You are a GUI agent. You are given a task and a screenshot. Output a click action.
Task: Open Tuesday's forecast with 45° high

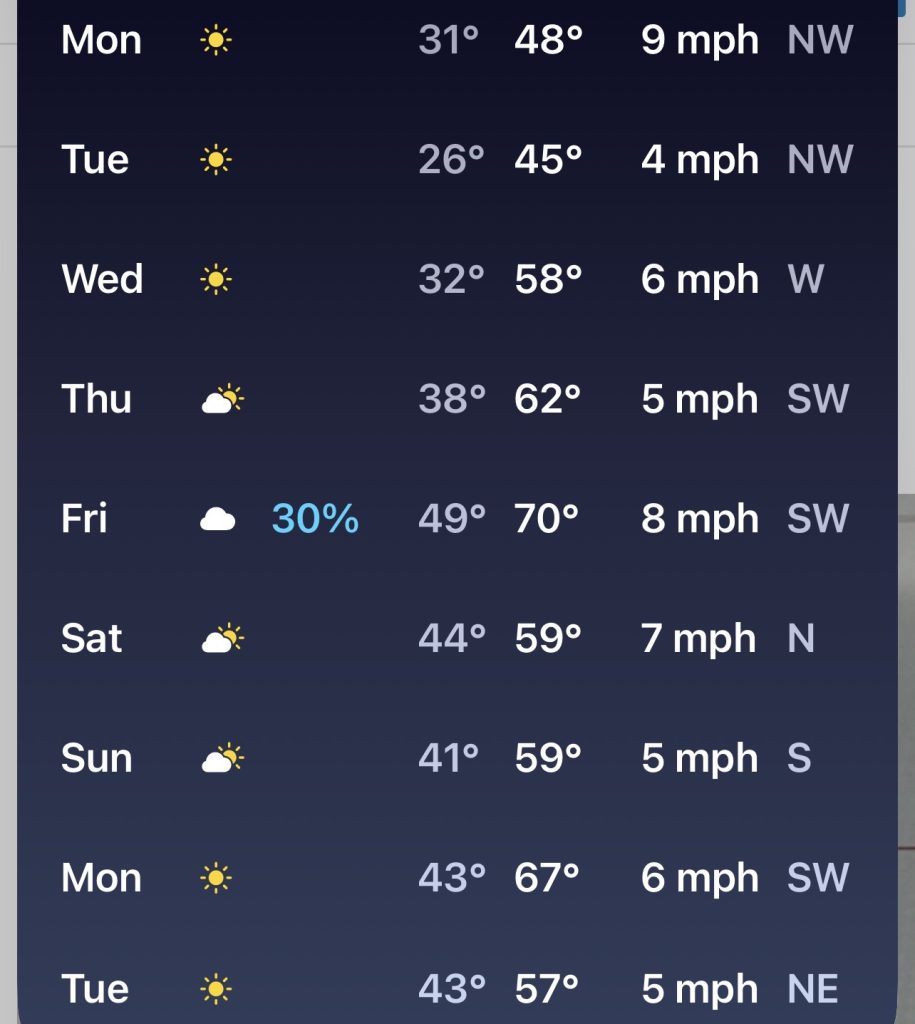[456, 160]
